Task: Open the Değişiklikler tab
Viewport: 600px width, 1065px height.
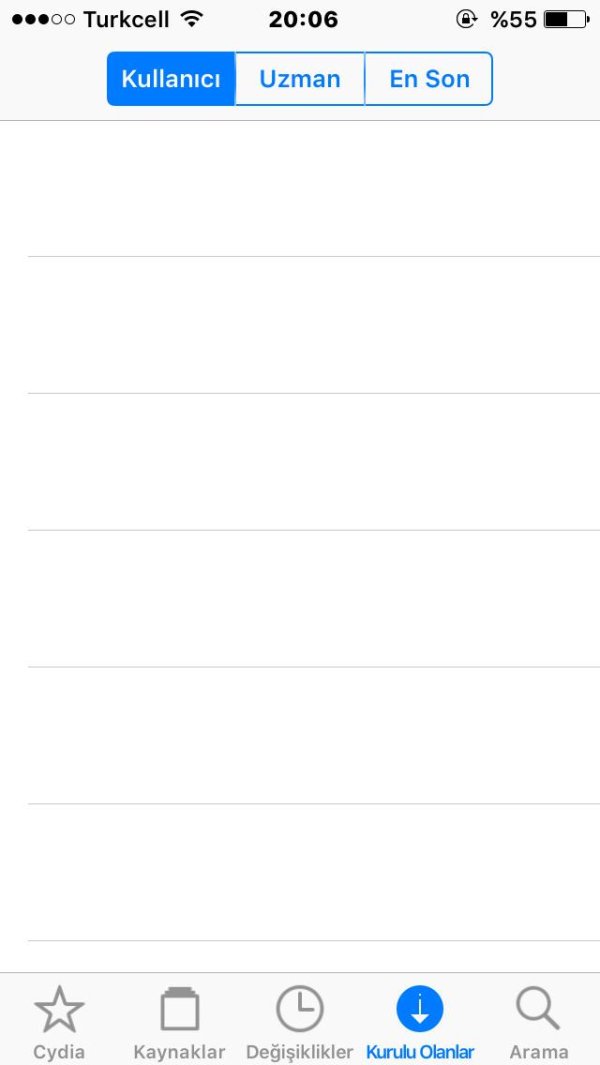Action: coord(299,1021)
